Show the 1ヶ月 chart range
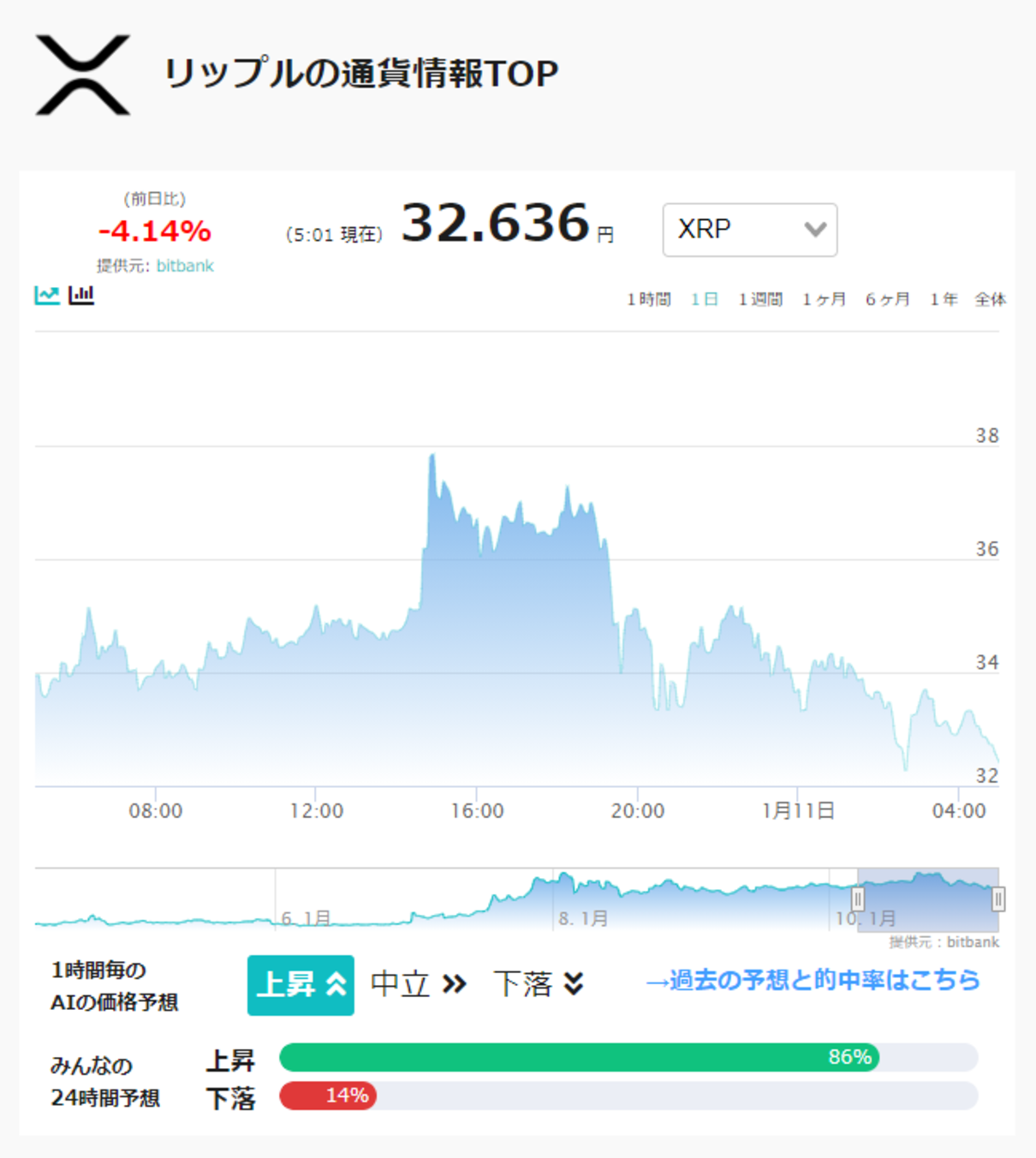The height and width of the screenshot is (1158, 1036). [824, 299]
